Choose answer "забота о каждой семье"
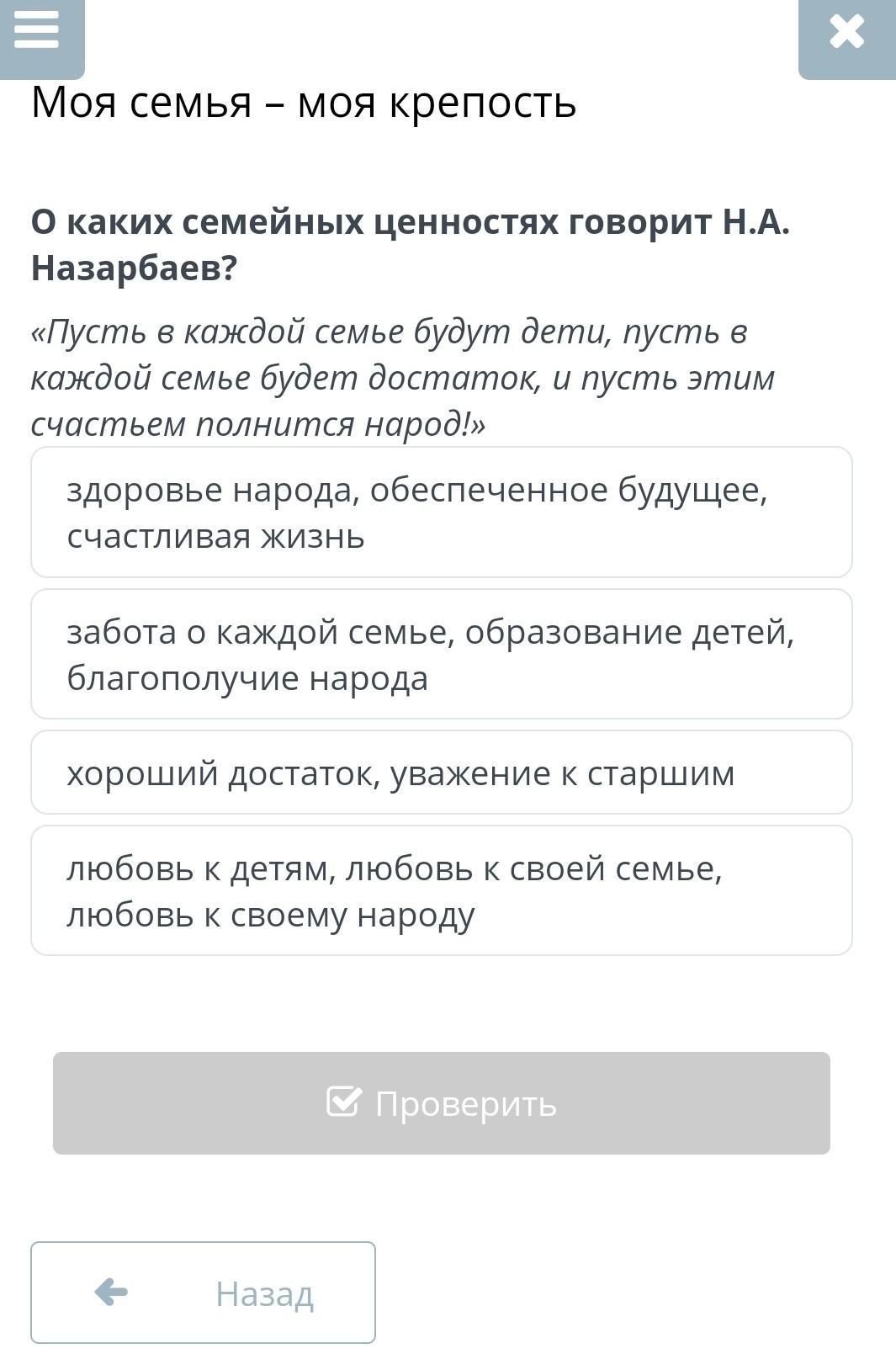This screenshot has width=896, height=1370. tap(442, 654)
